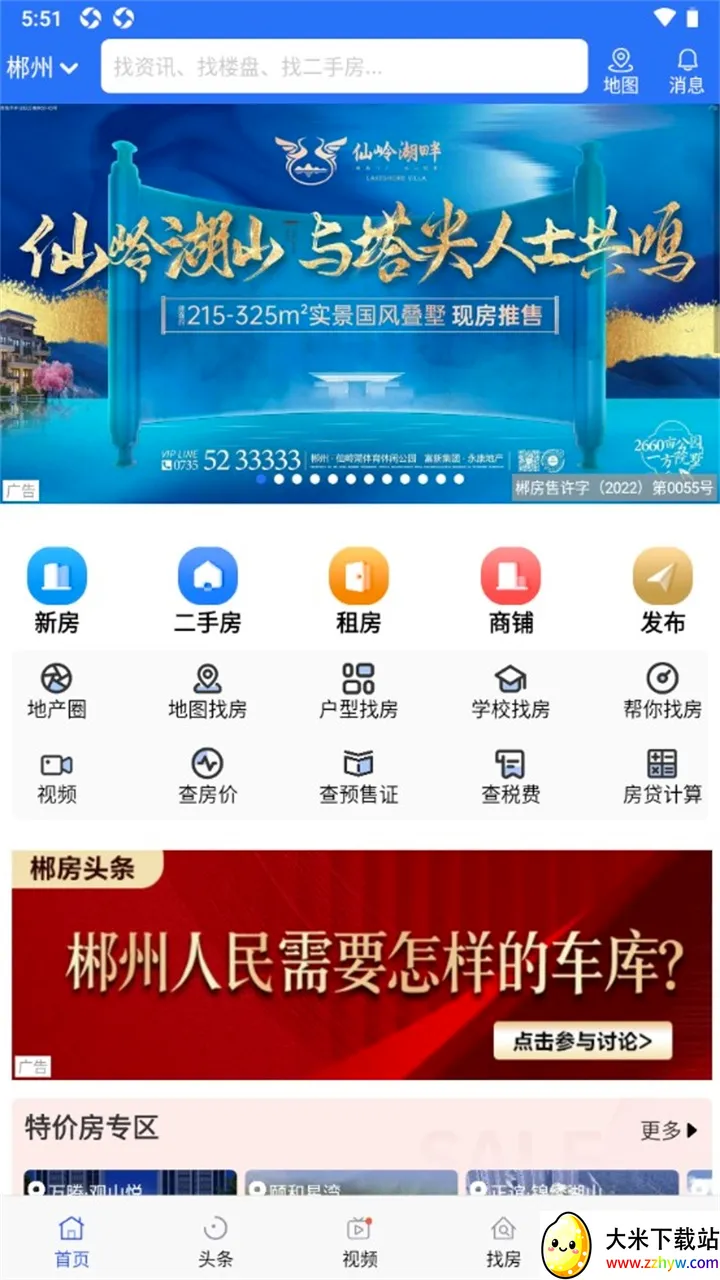Check prices with 查房价
Image resolution: width=720 pixels, height=1280 pixels.
(x=207, y=777)
